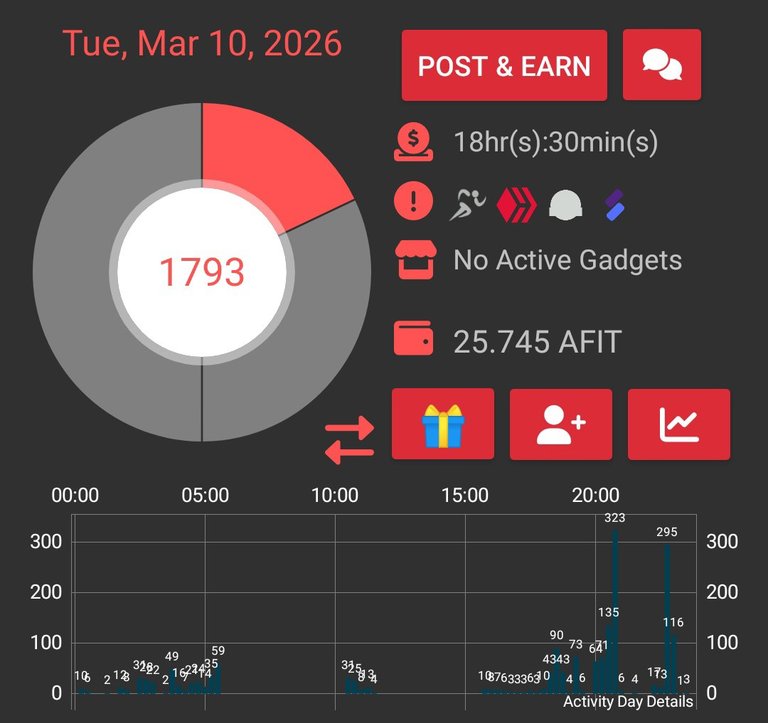Tap the red exclamation alert icon
768x723 pixels.
coord(413,204)
